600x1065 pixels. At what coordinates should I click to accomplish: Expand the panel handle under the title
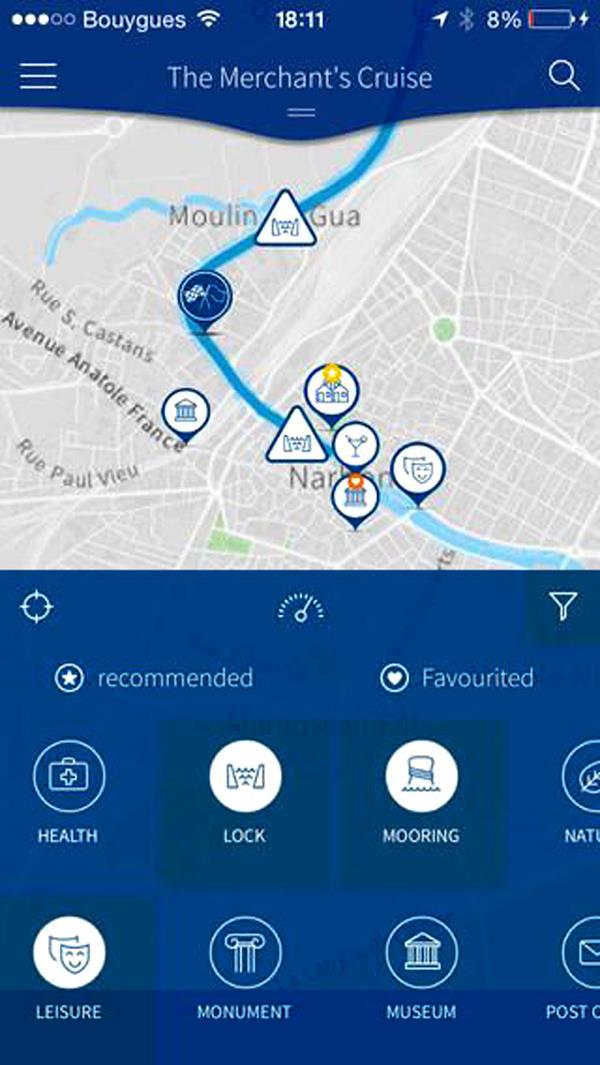[301, 113]
